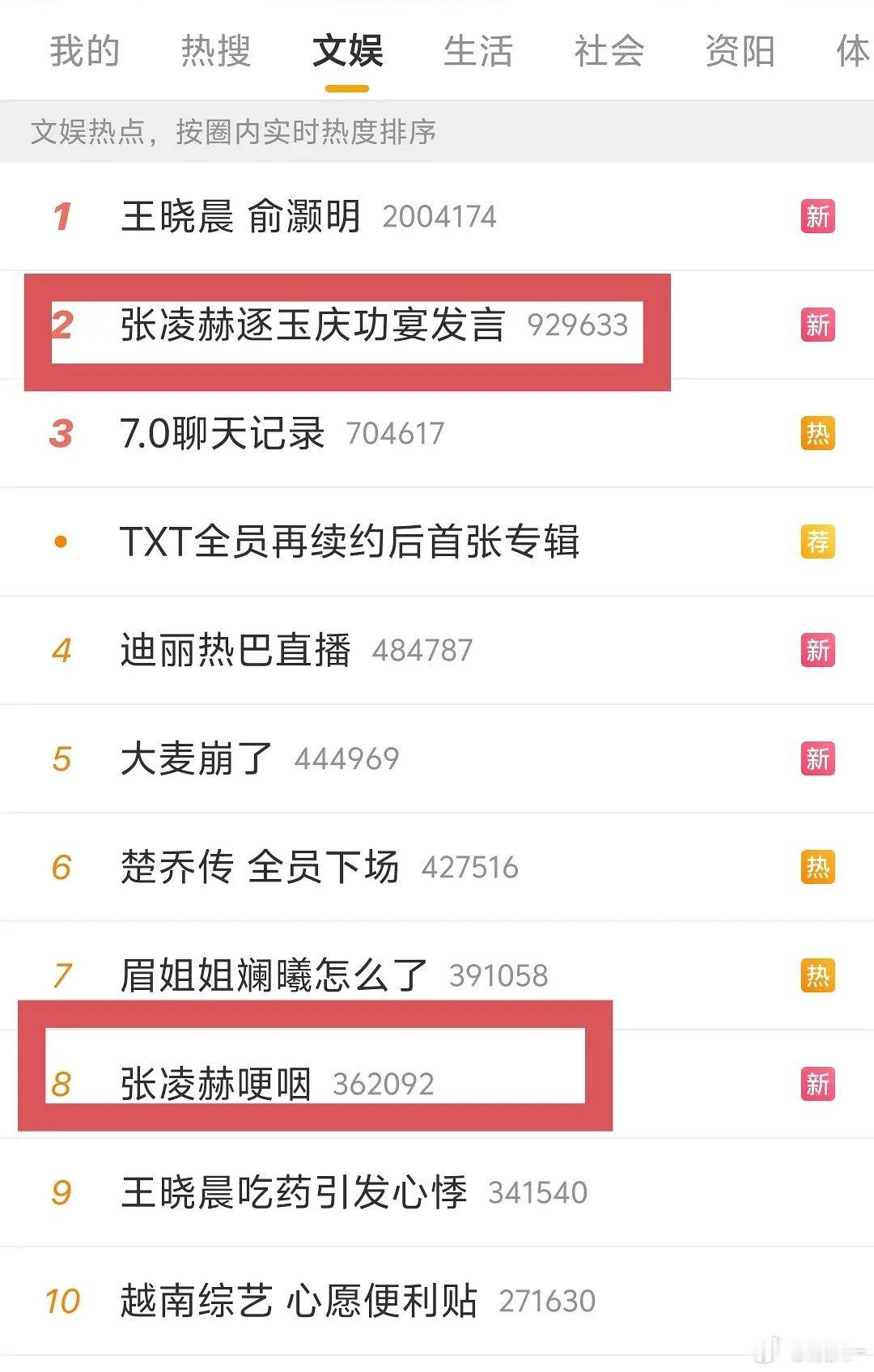Viewport: 874px width, 1372px height.
Task: Open topic 张凌赫逐玉庆功宴发言
Action: tap(312, 325)
